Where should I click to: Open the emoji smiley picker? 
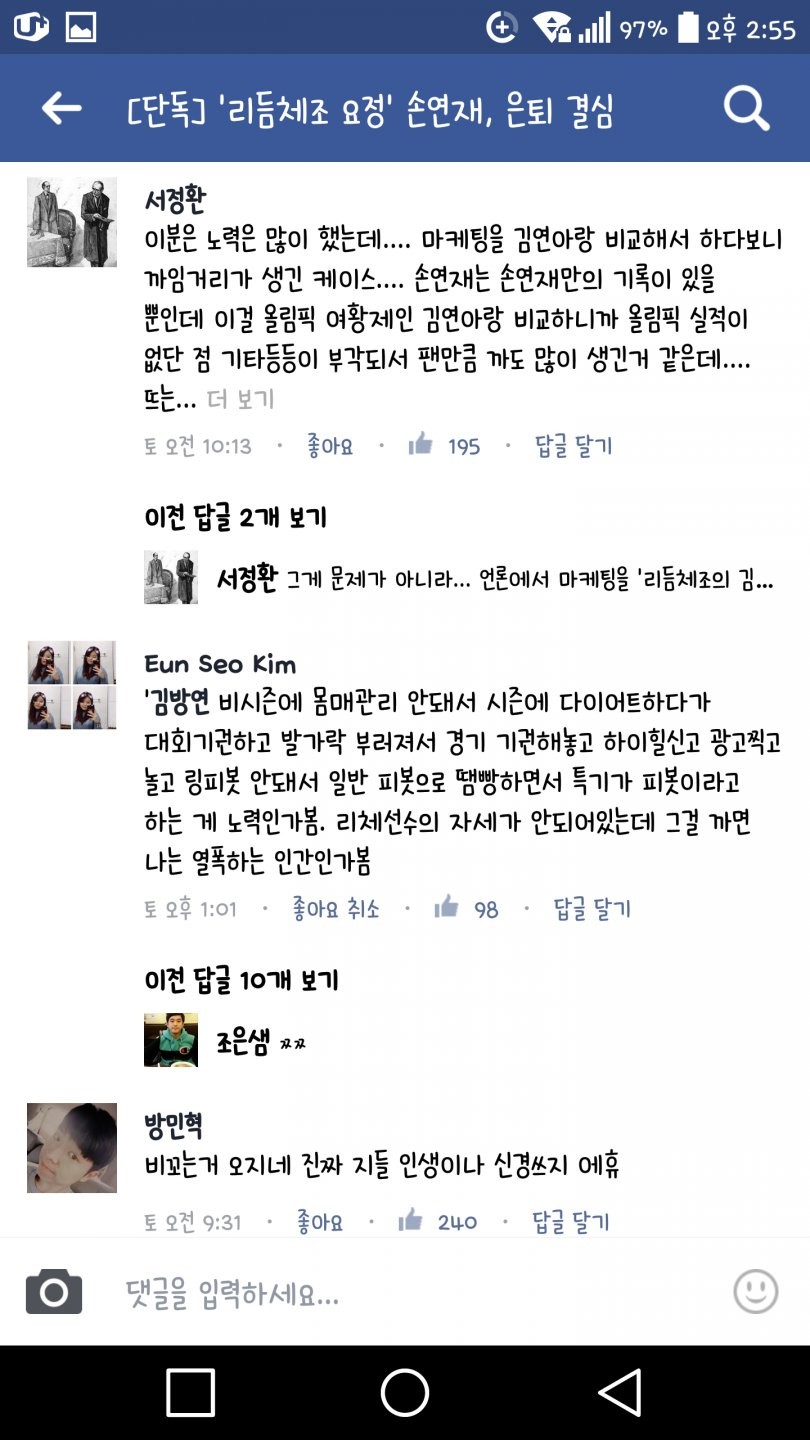755,1292
